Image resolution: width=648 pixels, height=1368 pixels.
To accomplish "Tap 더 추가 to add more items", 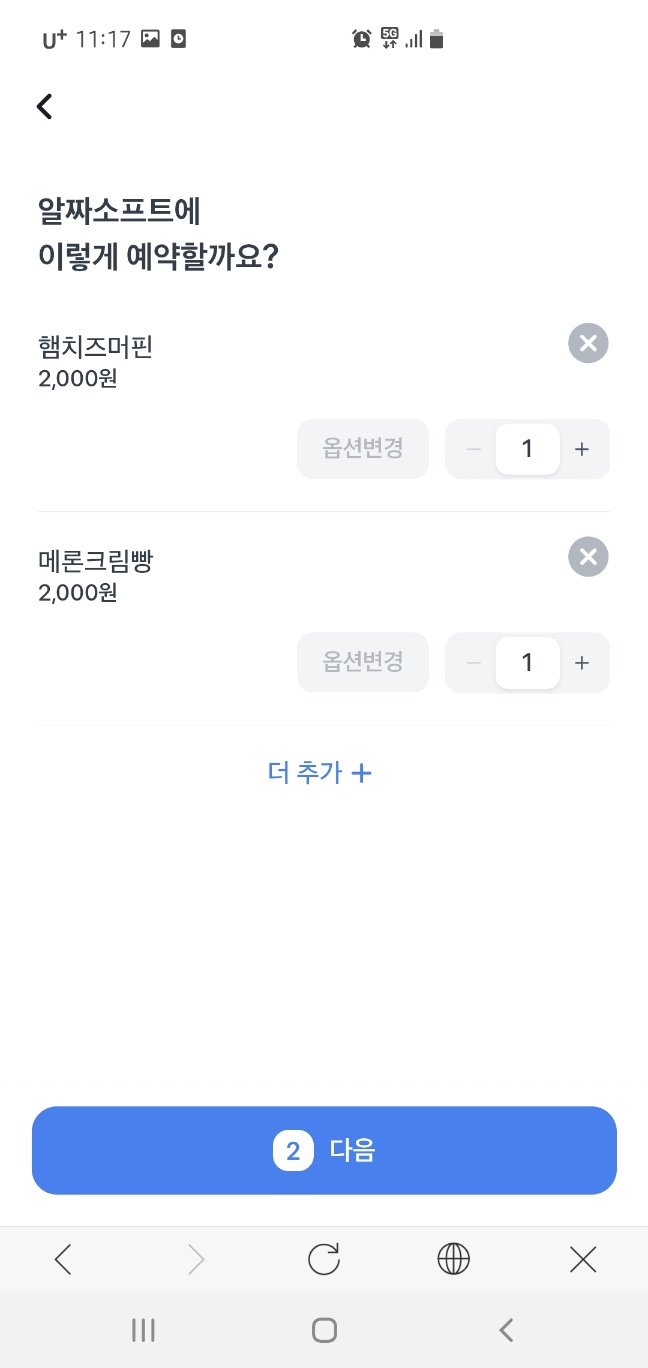I will click(320, 772).
